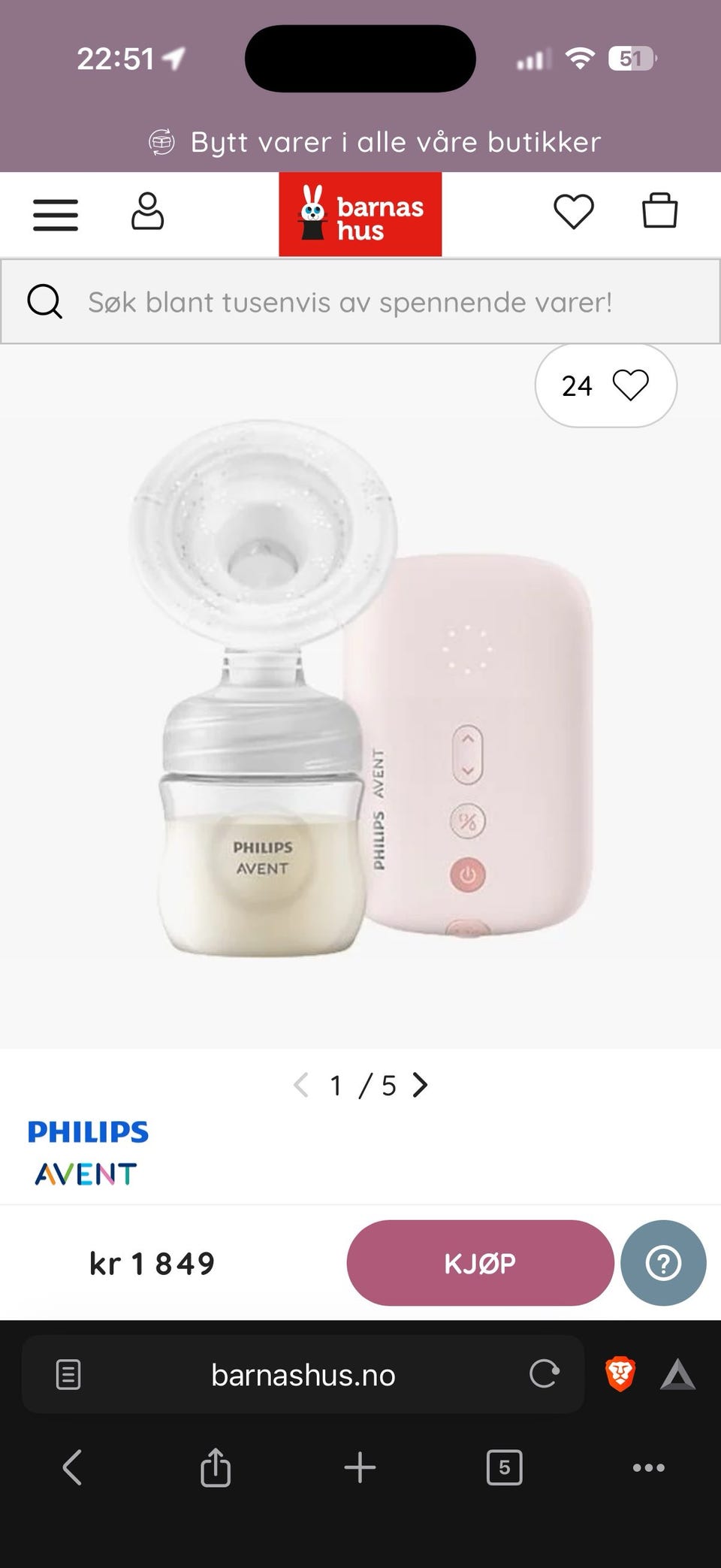This screenshot has width=721, height=1568.
Task: Open the wishlist heart in header
Action: point(574,211)
